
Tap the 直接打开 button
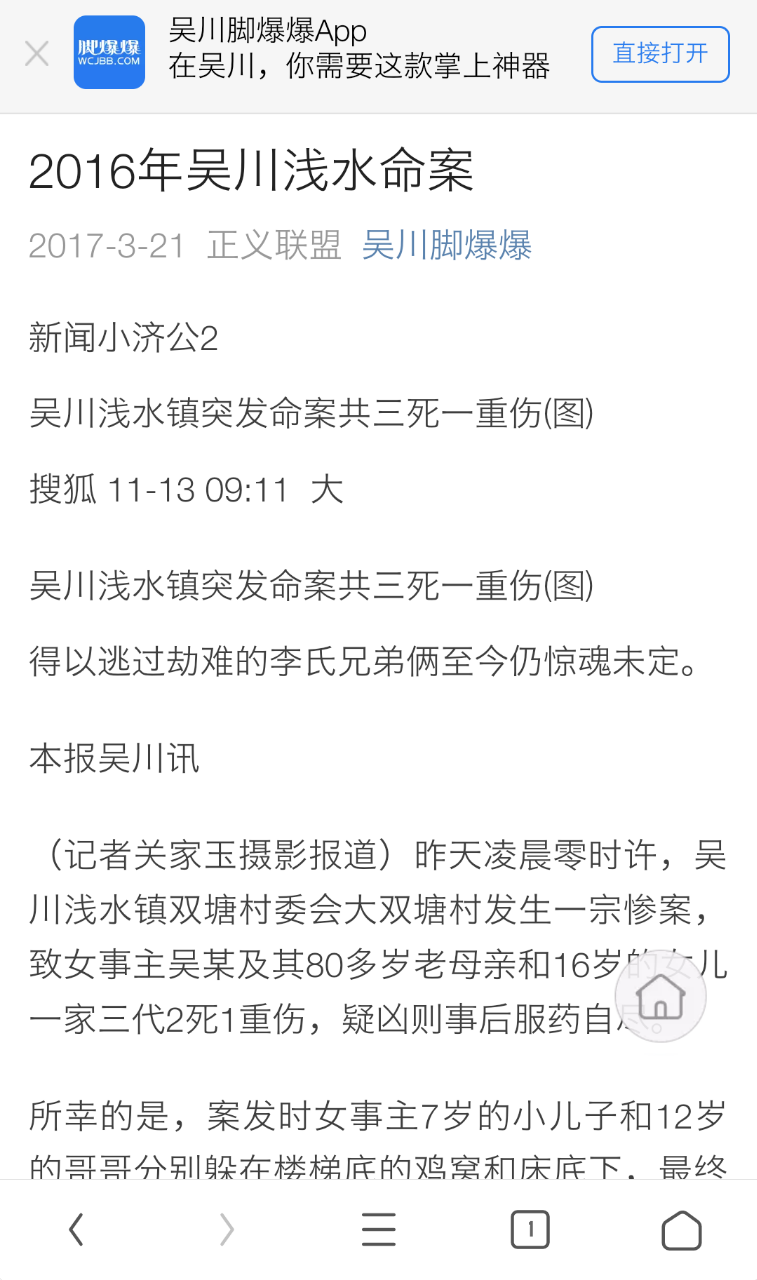click(x=660, y=54)
